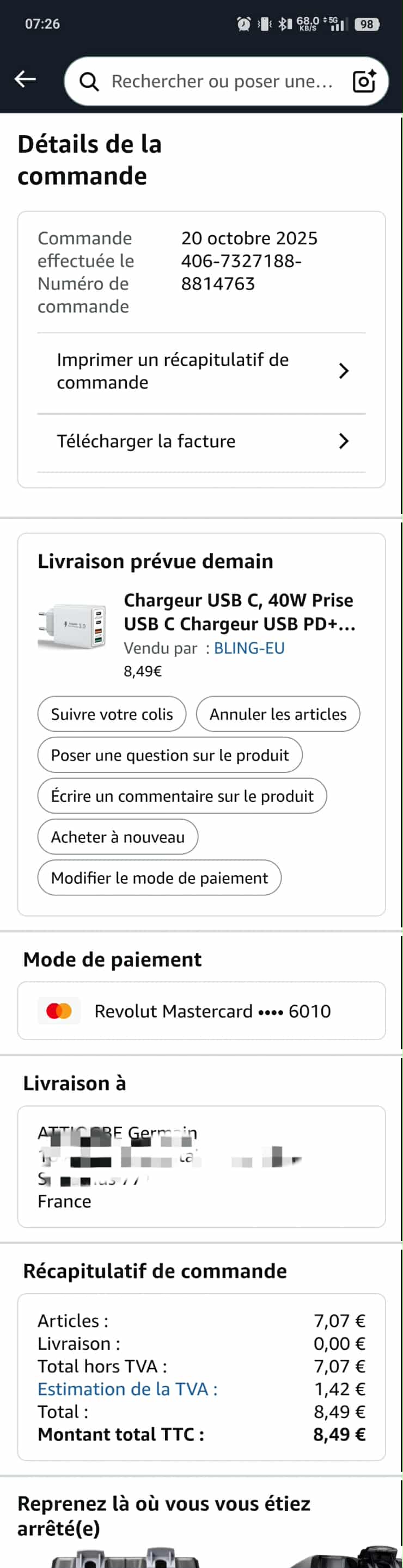Image resolution: width=403 pixels, height=1568 pixels.
Task: Visit the BLING-EU seller page
Action: tap(249, 648)
